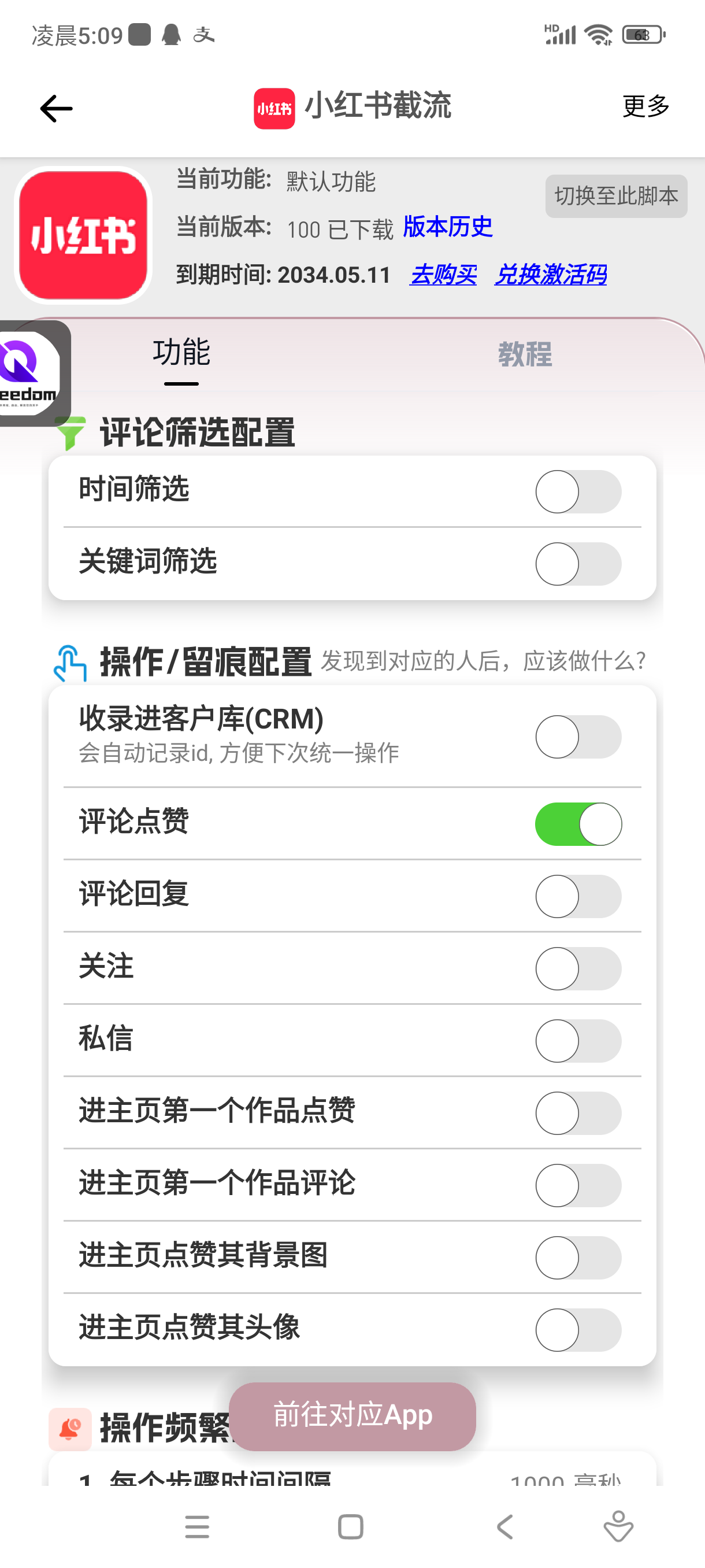The width and height of the screenshot is (705, 1568).
Task: Tap the 切换至此脚本 button
Action: [x=616, y=196]
